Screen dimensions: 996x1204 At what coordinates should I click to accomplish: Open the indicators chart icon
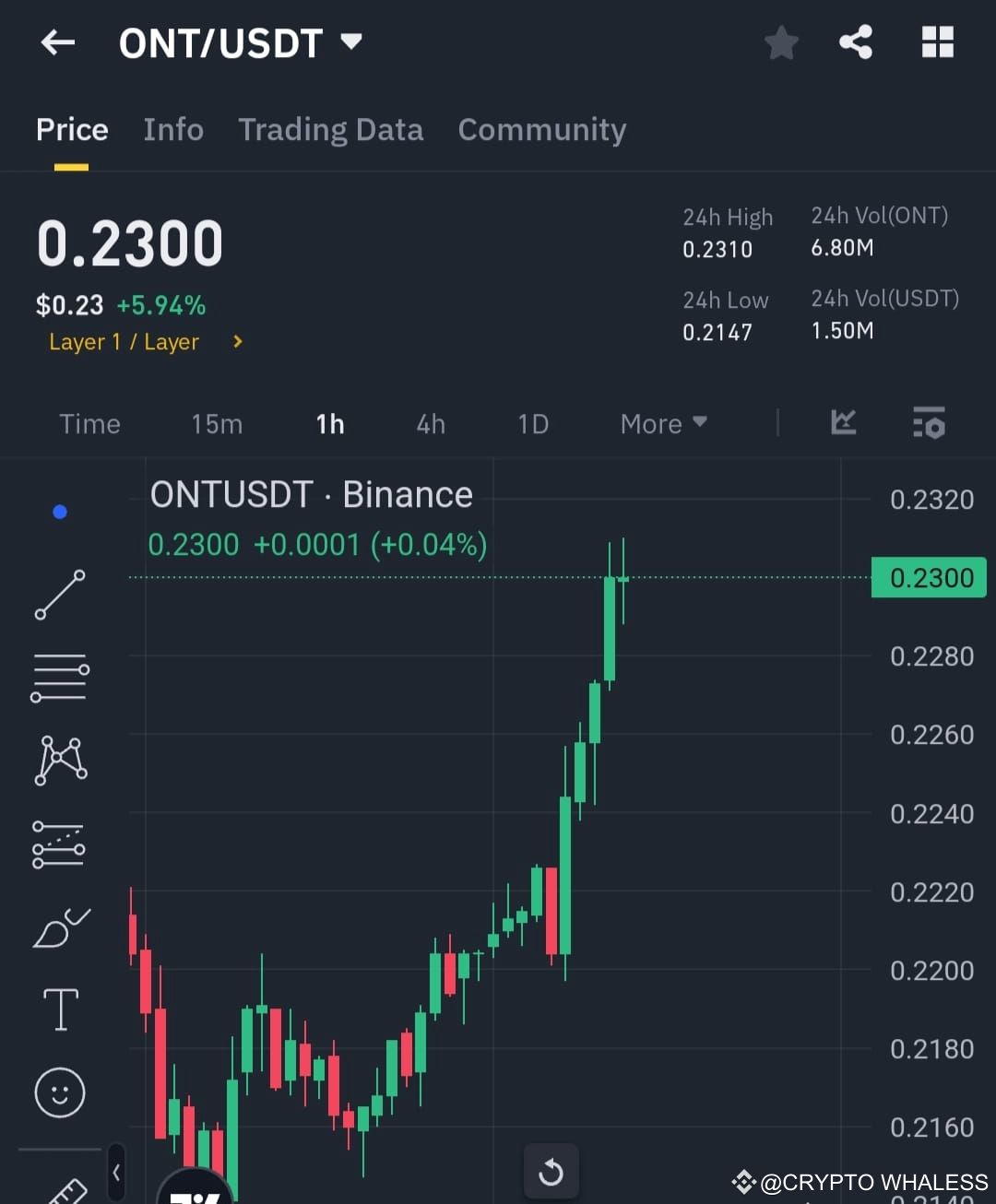coord(842,423)
